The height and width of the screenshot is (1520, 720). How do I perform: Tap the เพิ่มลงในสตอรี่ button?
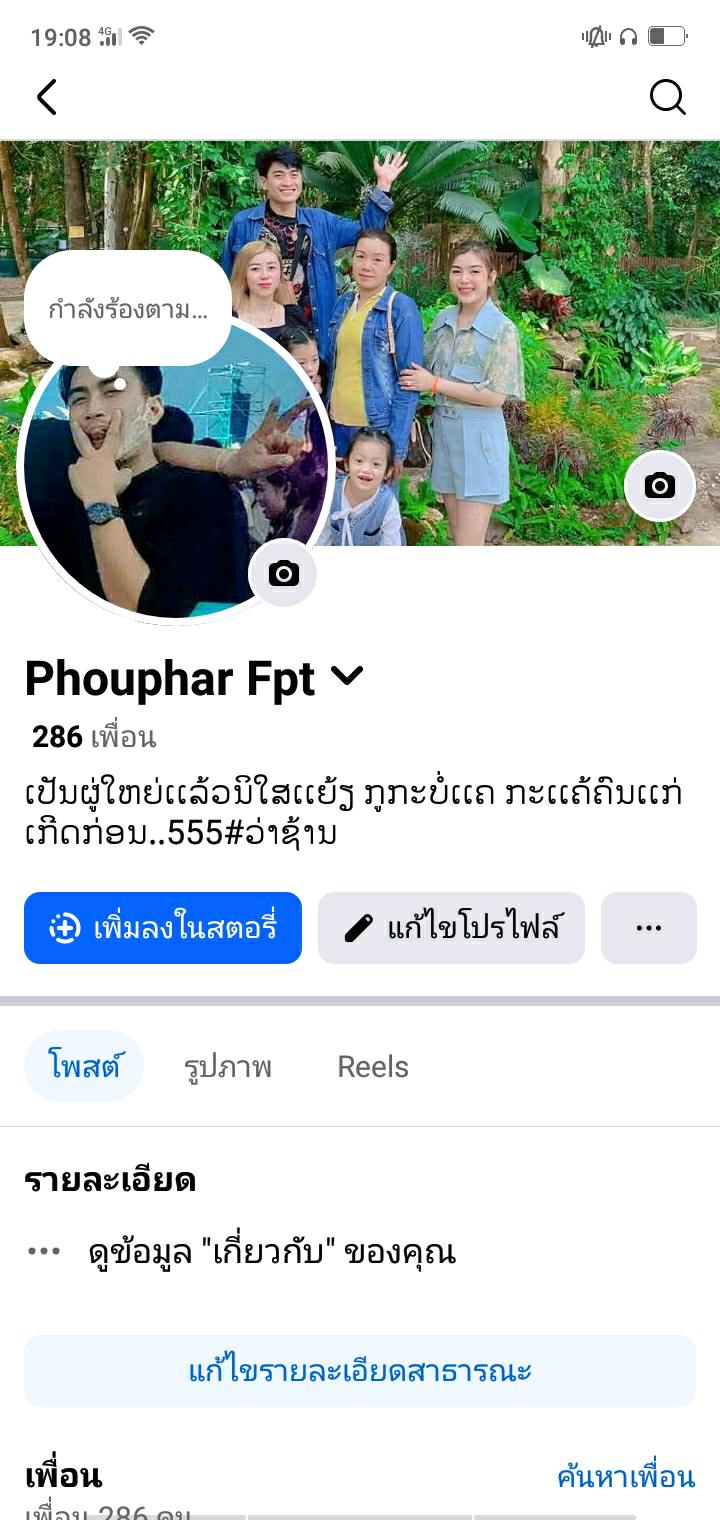coord(163,928)
